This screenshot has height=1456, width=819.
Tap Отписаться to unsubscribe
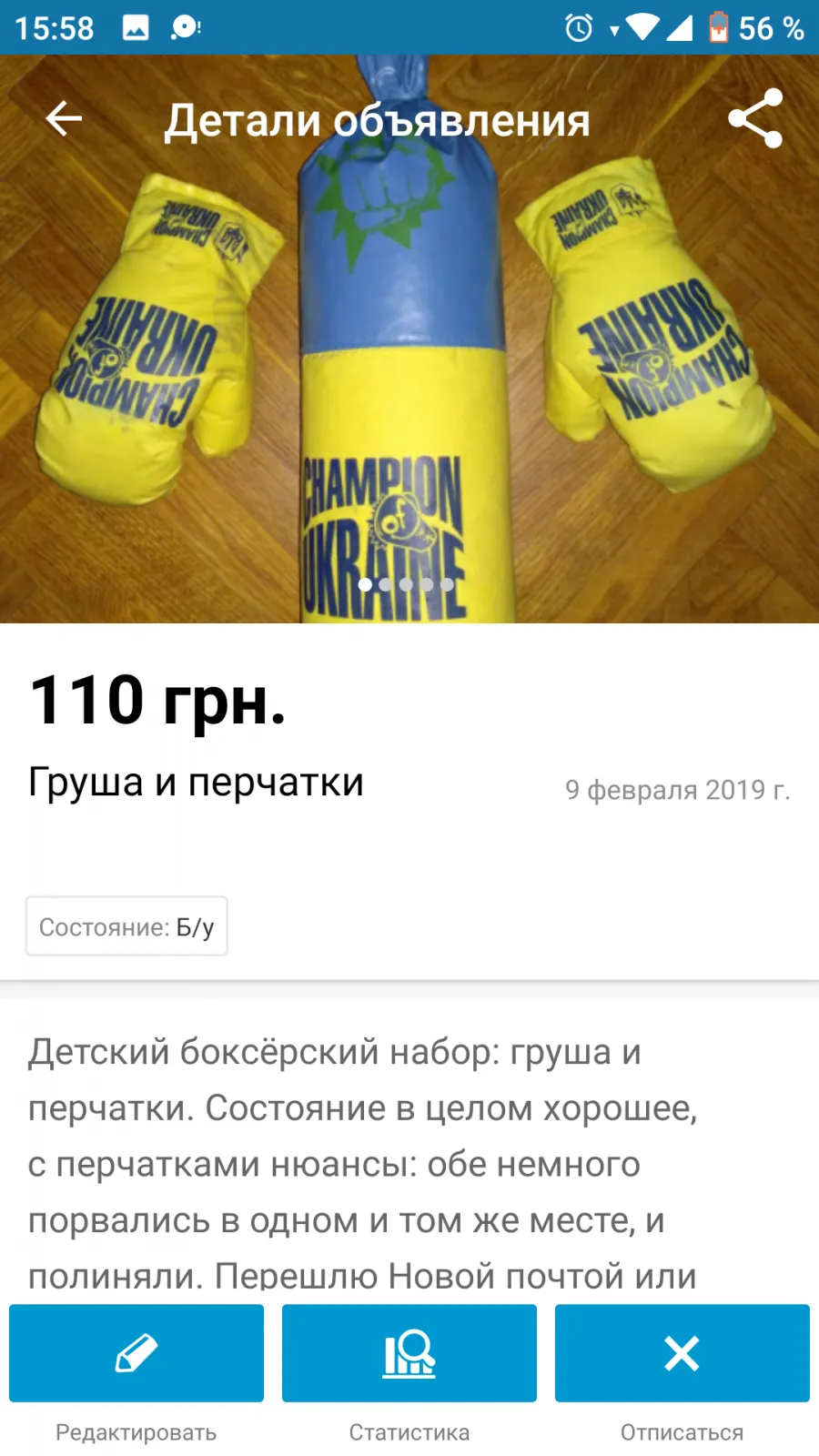(x=682, y=1352)
